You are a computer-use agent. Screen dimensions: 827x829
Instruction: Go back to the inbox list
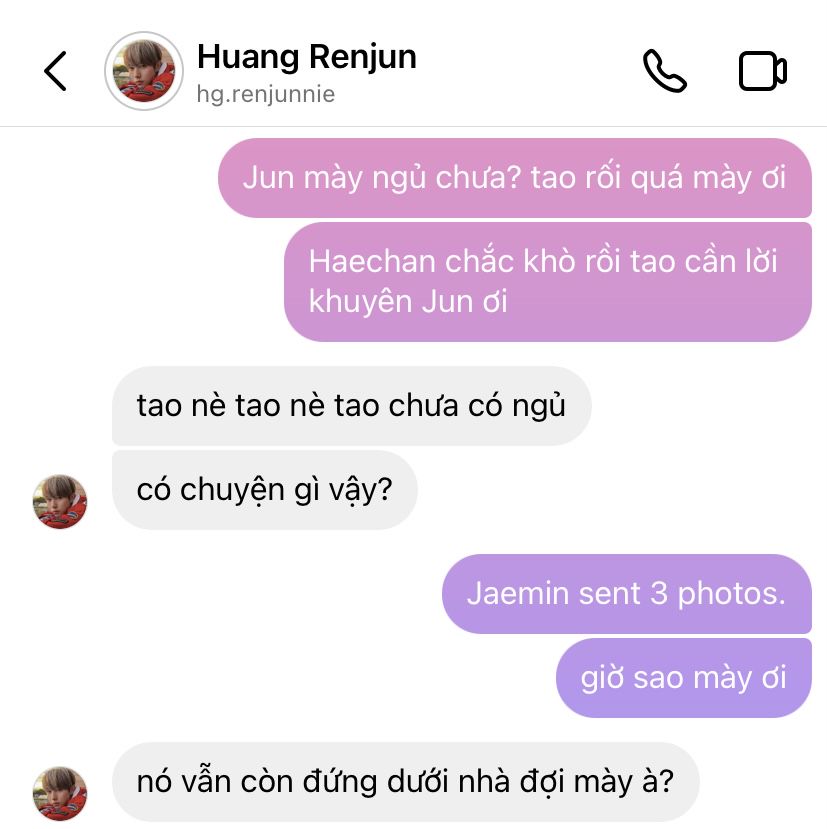tap(55, 71)
